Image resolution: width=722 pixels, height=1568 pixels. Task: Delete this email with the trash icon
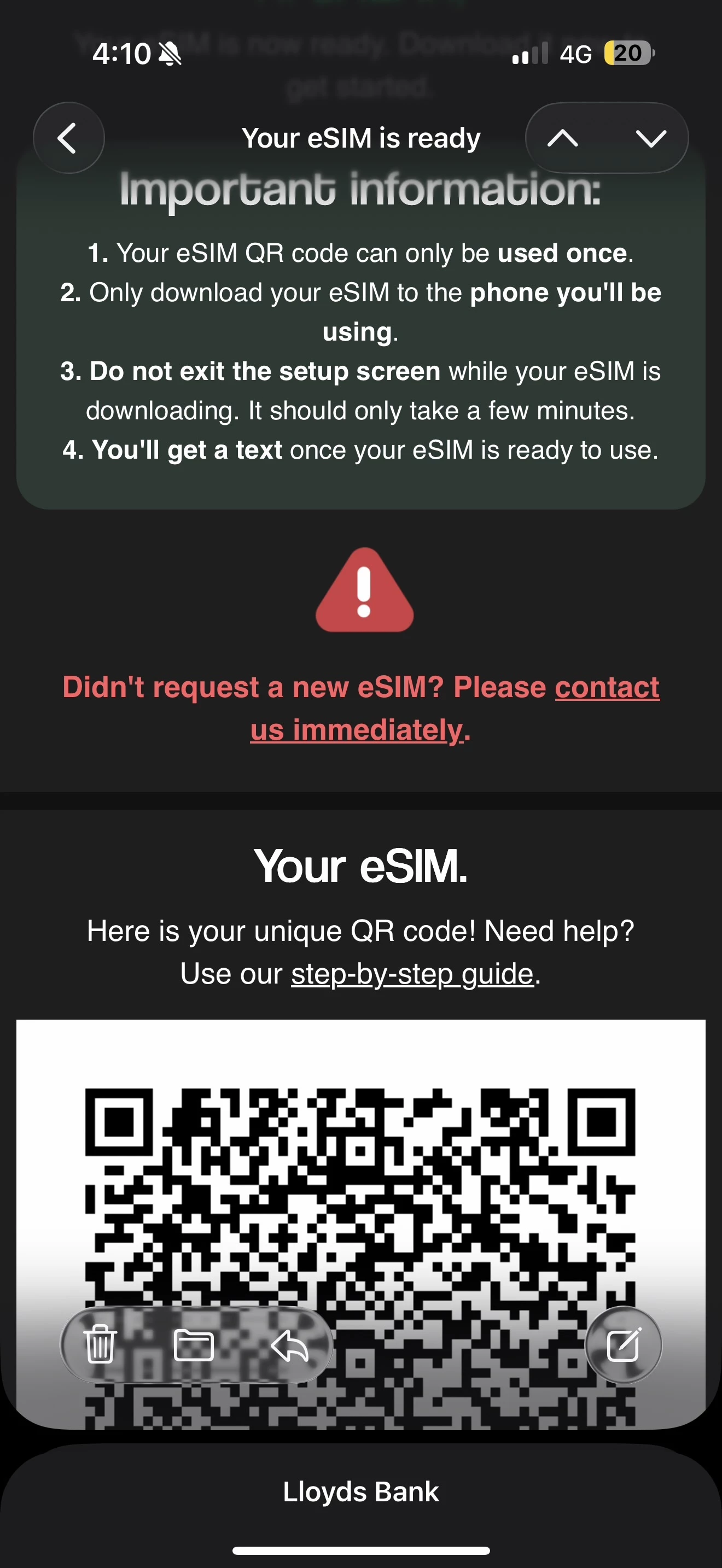[x=100, y=1344]
